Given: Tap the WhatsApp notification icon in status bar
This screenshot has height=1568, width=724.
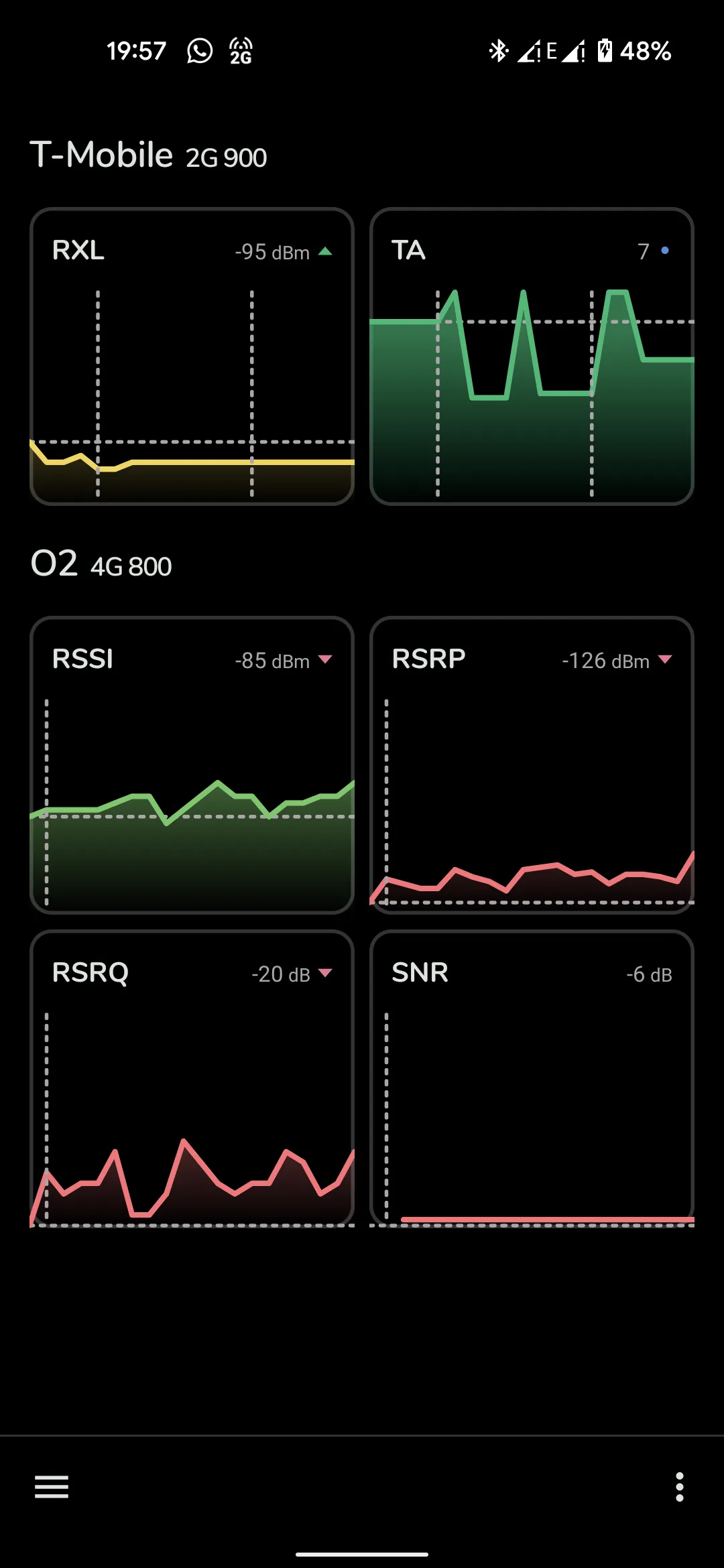Looking at the screenshot, I should click(x=199, y=50).
